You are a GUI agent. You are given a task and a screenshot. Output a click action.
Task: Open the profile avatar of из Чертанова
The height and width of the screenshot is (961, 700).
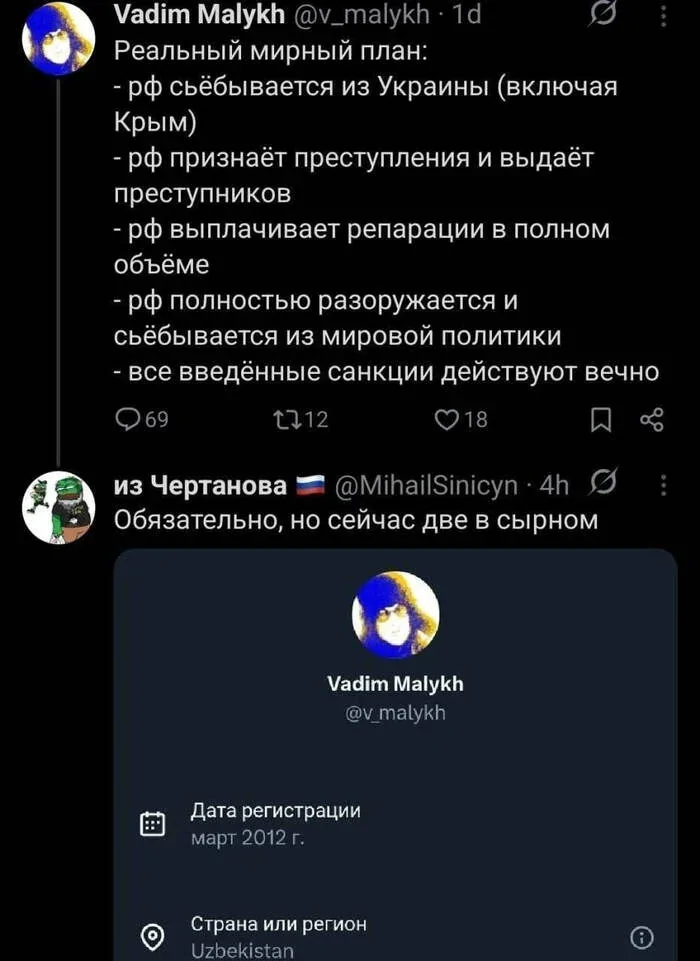pos(58,506)
